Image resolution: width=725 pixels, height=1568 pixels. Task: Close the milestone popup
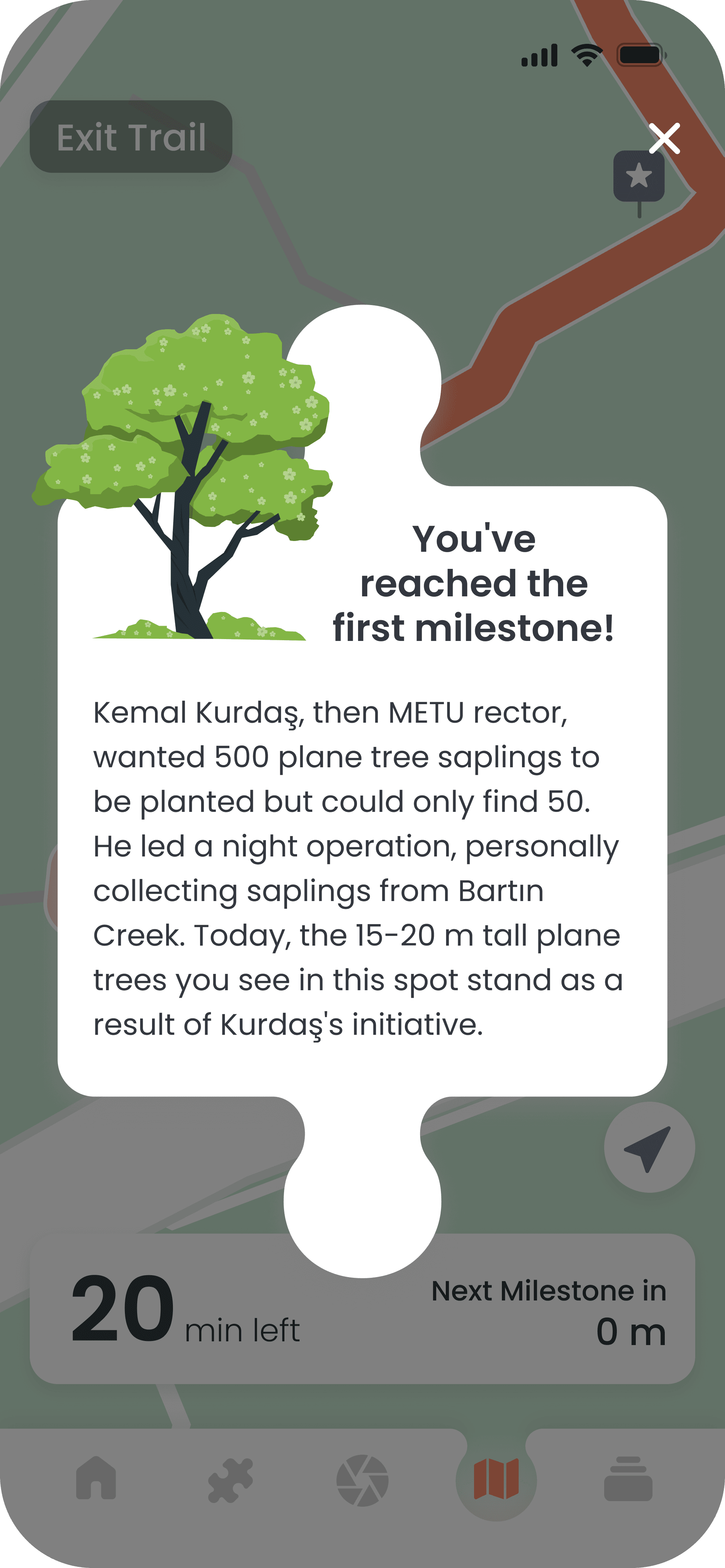pyautogui.click(x=664, y=138)
